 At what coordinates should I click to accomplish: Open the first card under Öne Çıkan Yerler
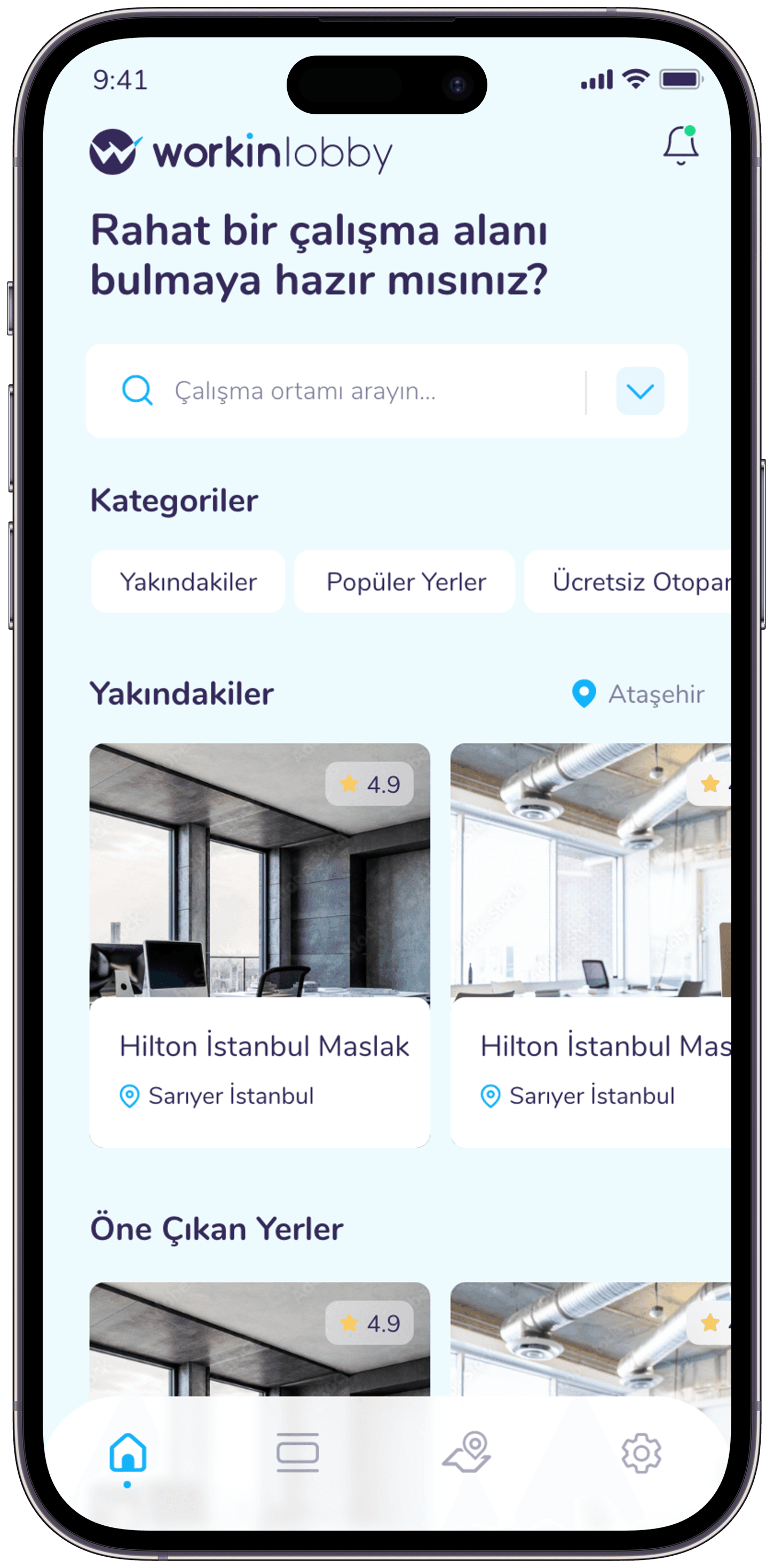point(260,1339)
